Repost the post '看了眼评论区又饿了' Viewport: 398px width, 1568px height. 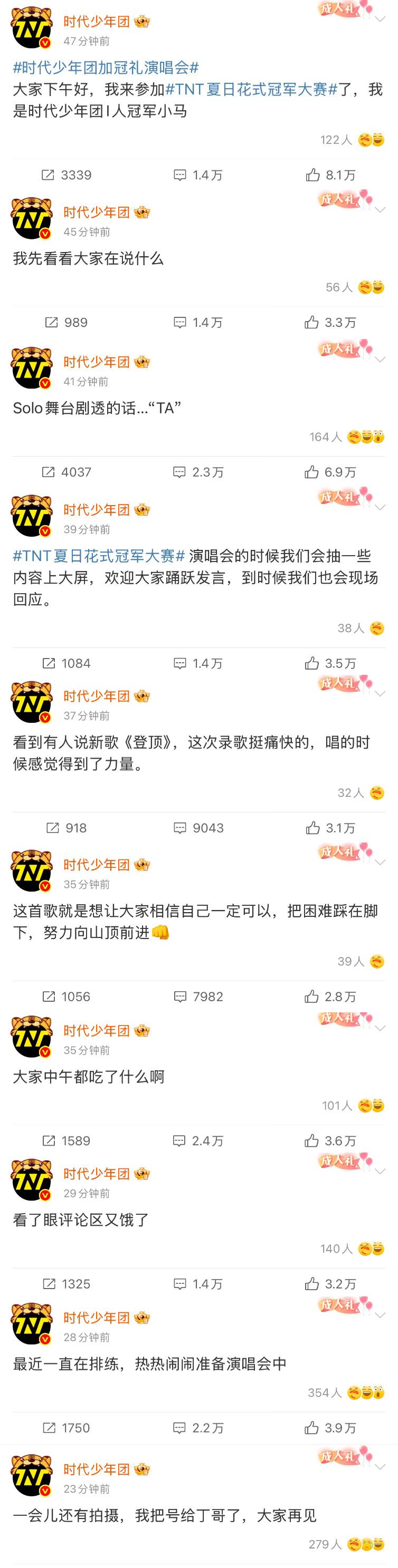click(x=67, y=1284)
